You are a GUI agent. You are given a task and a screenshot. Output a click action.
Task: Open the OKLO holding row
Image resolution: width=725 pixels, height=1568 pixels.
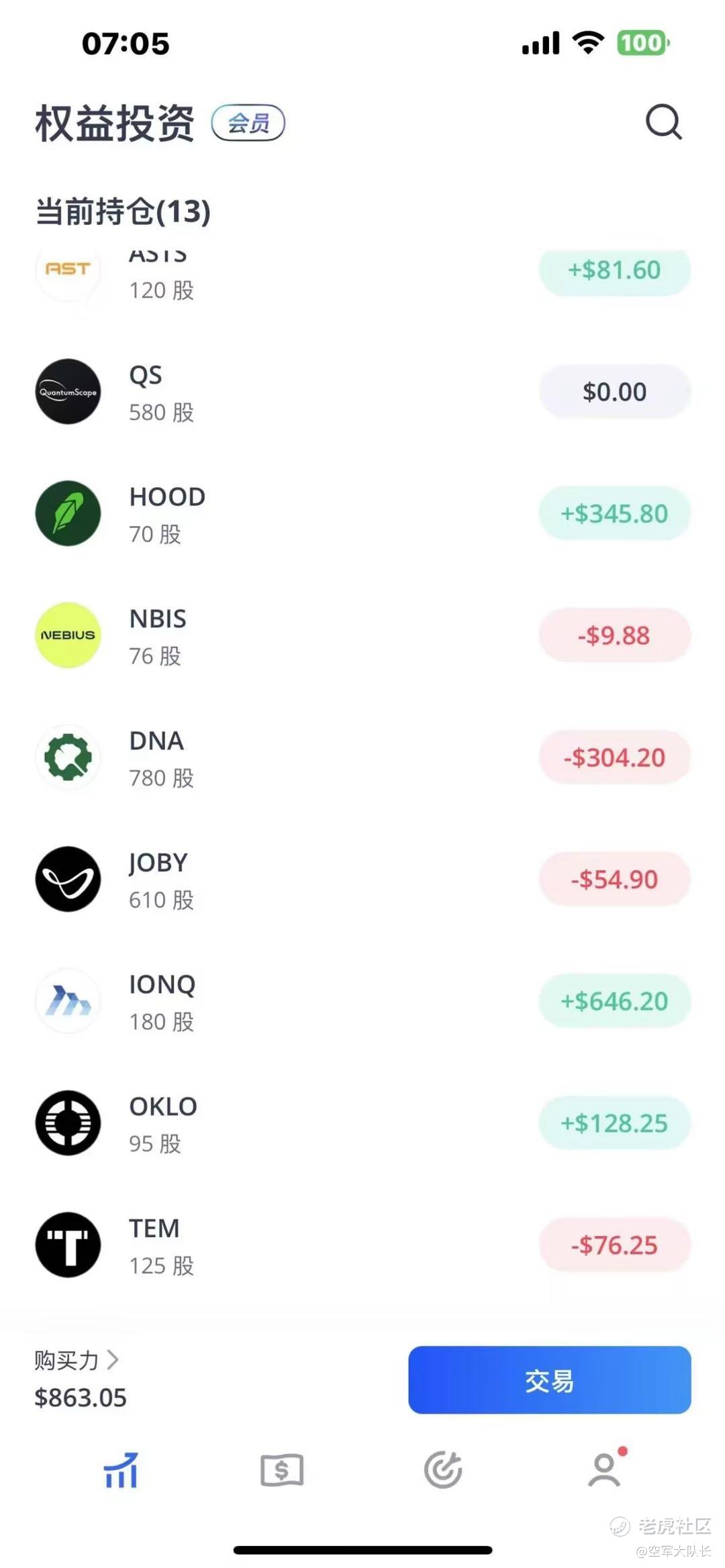click(x=362, y=1123)
